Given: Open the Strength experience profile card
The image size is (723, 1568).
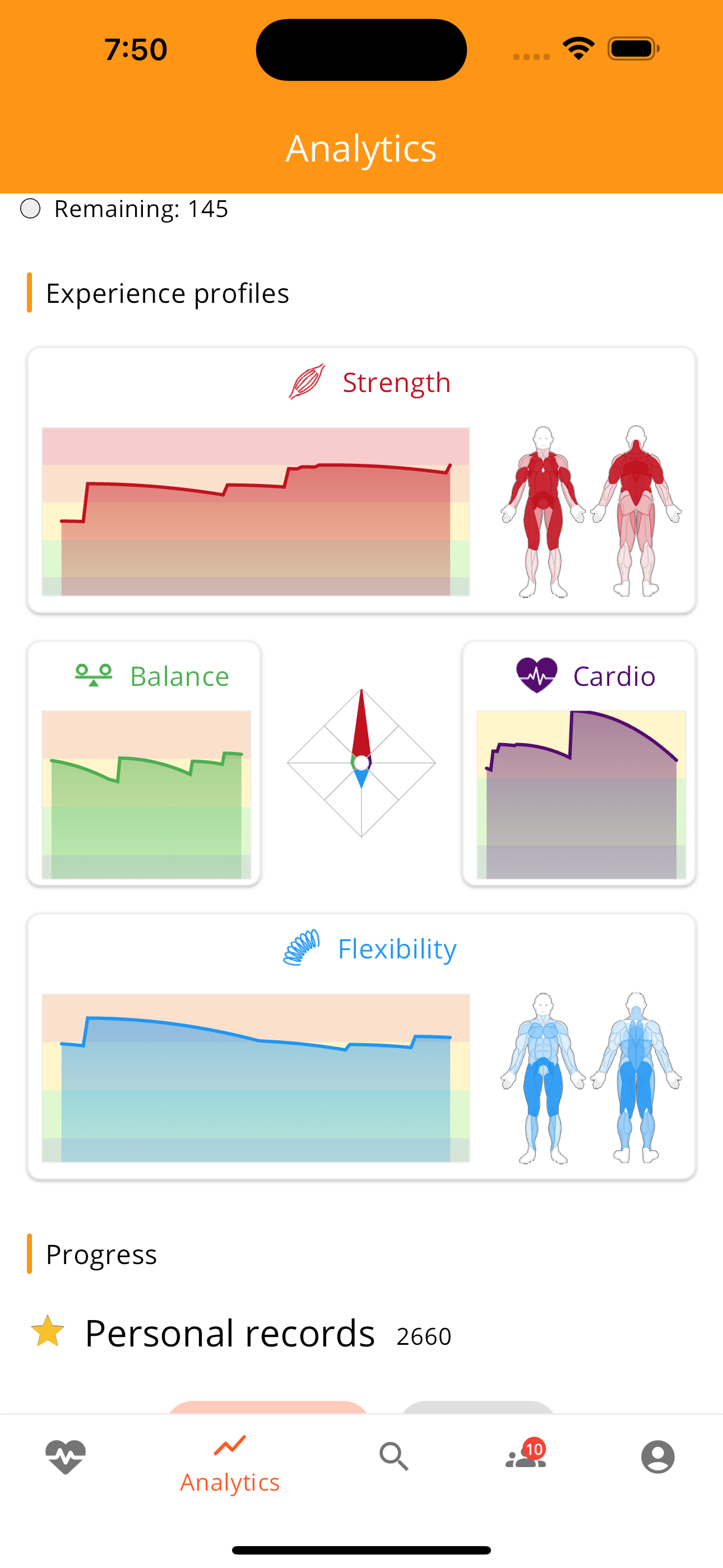Looking at the screenshot, I should pos(361,479).
